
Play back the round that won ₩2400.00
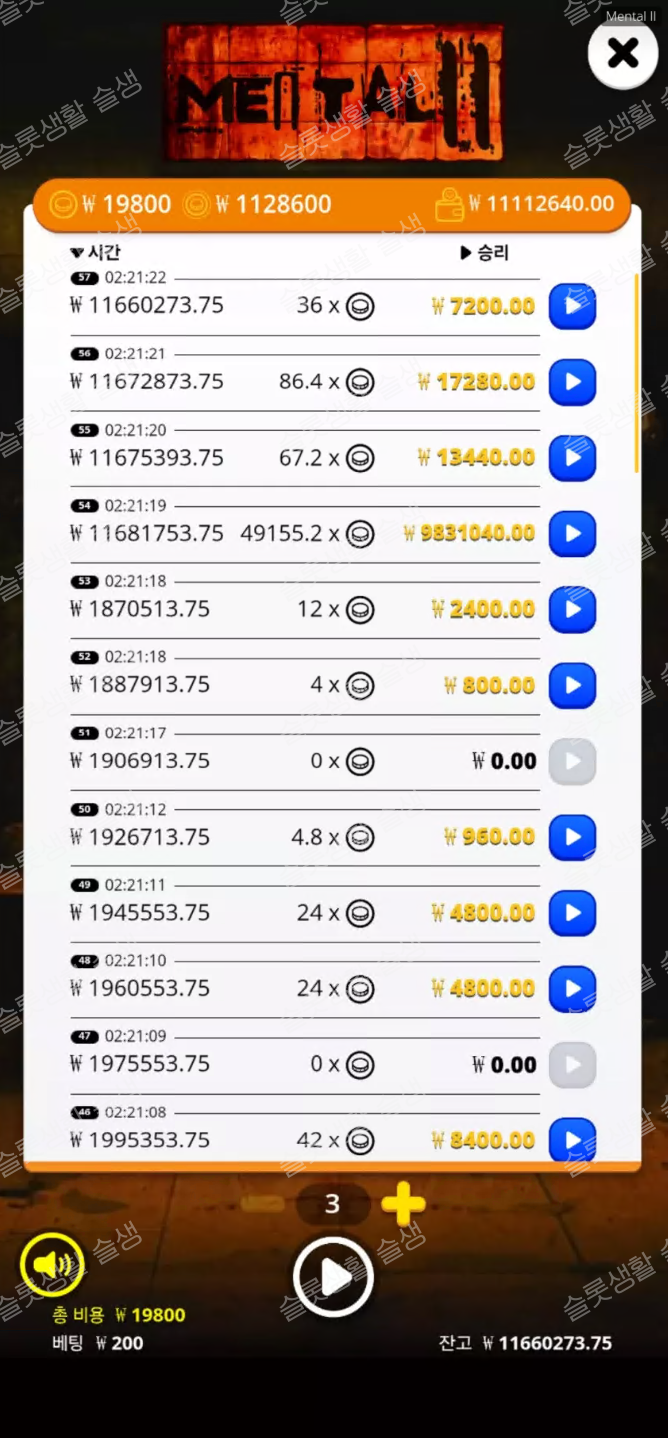(x=572, y=609)
